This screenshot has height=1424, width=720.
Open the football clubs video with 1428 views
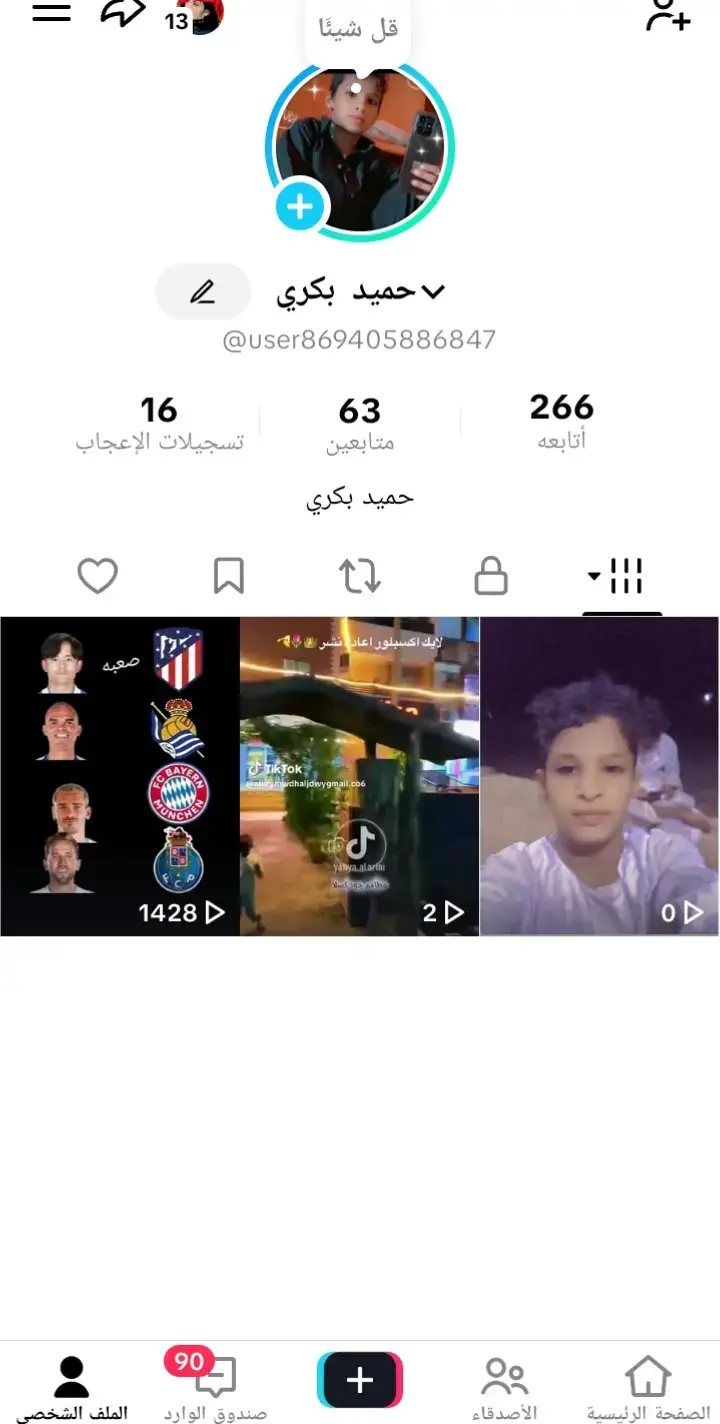120,776
